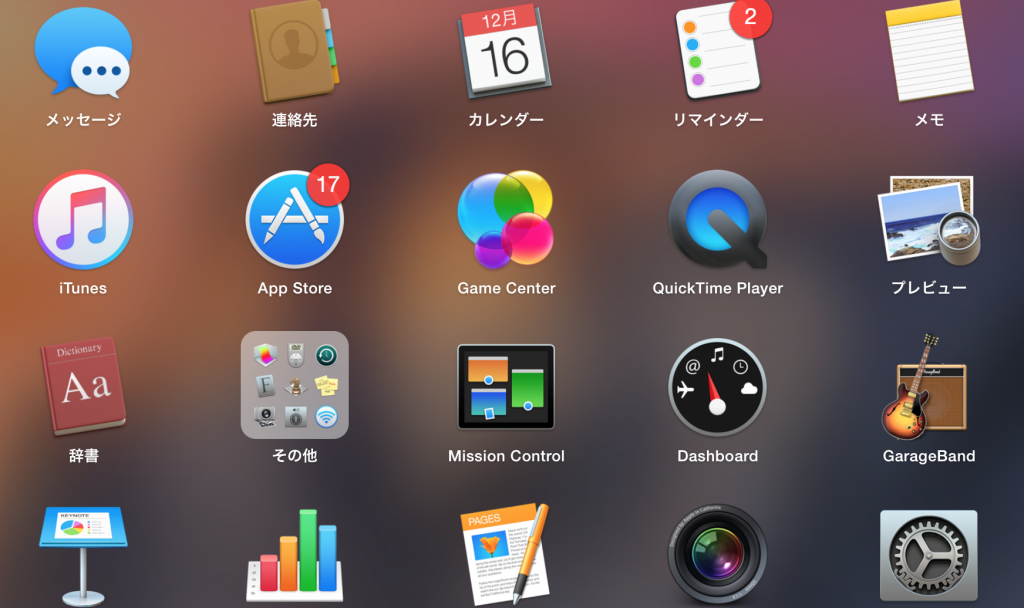1024x608 pixels.
Task: Launch 連絡先 contacts app
Action: coord(294,52)
